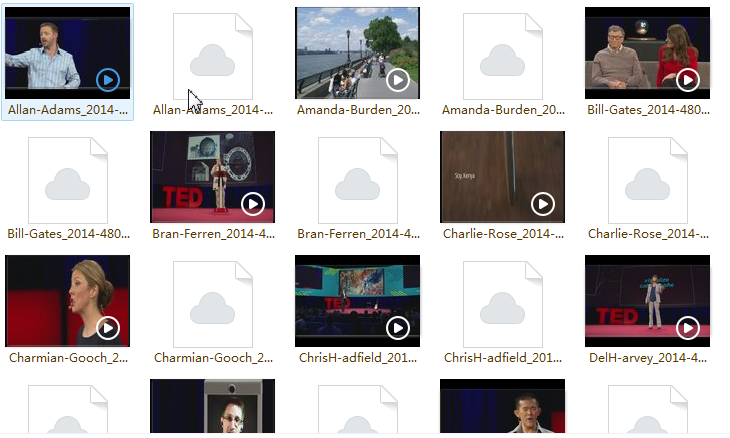Play the DelH-arvey TED video

647,301
